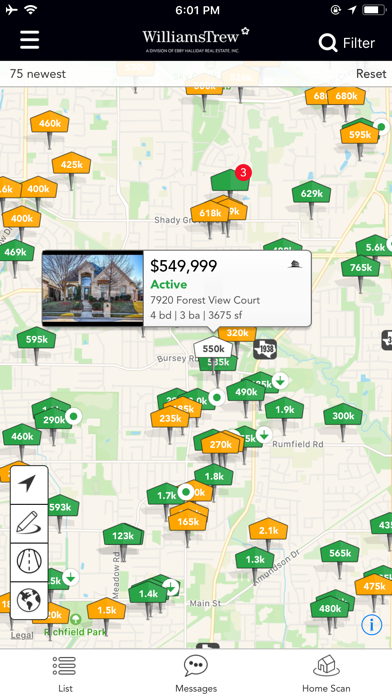Viewport: 392px width, 696px height.
Task: Select the 300k map pin
Action: pyautogui.click(x=343, y=416)
